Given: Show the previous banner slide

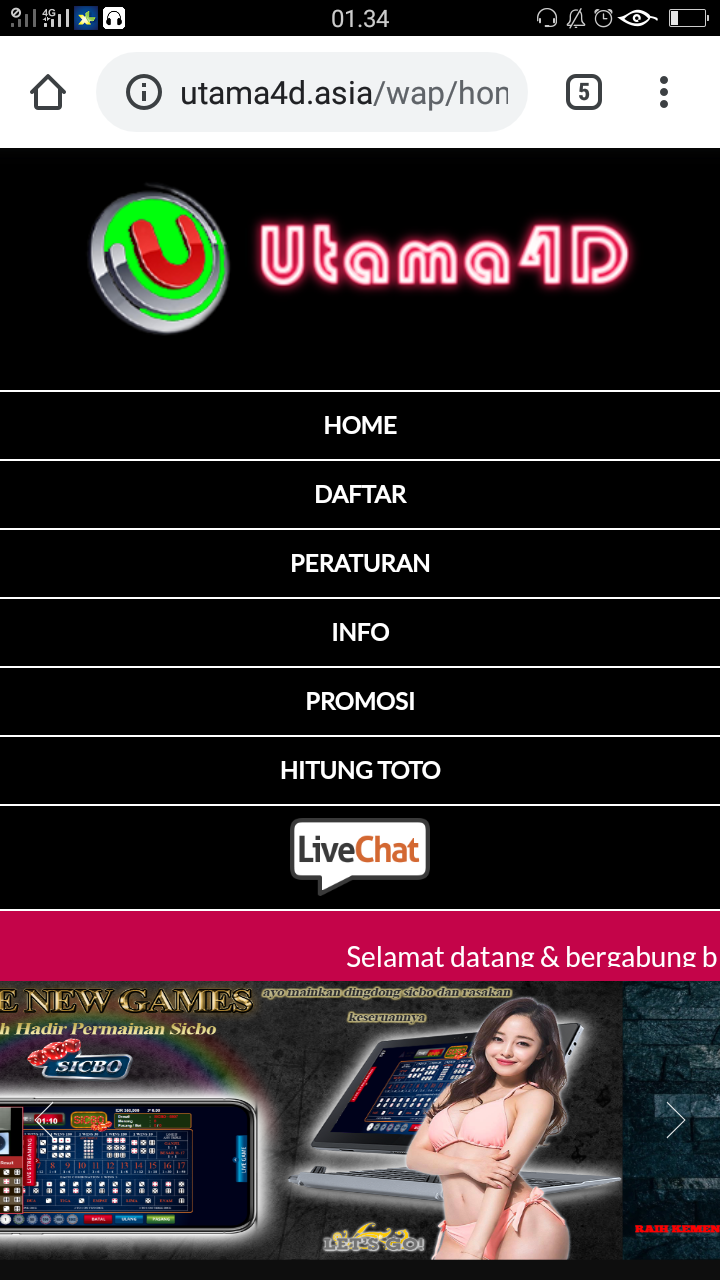Looking at the screenshot, I should 44,1119.
